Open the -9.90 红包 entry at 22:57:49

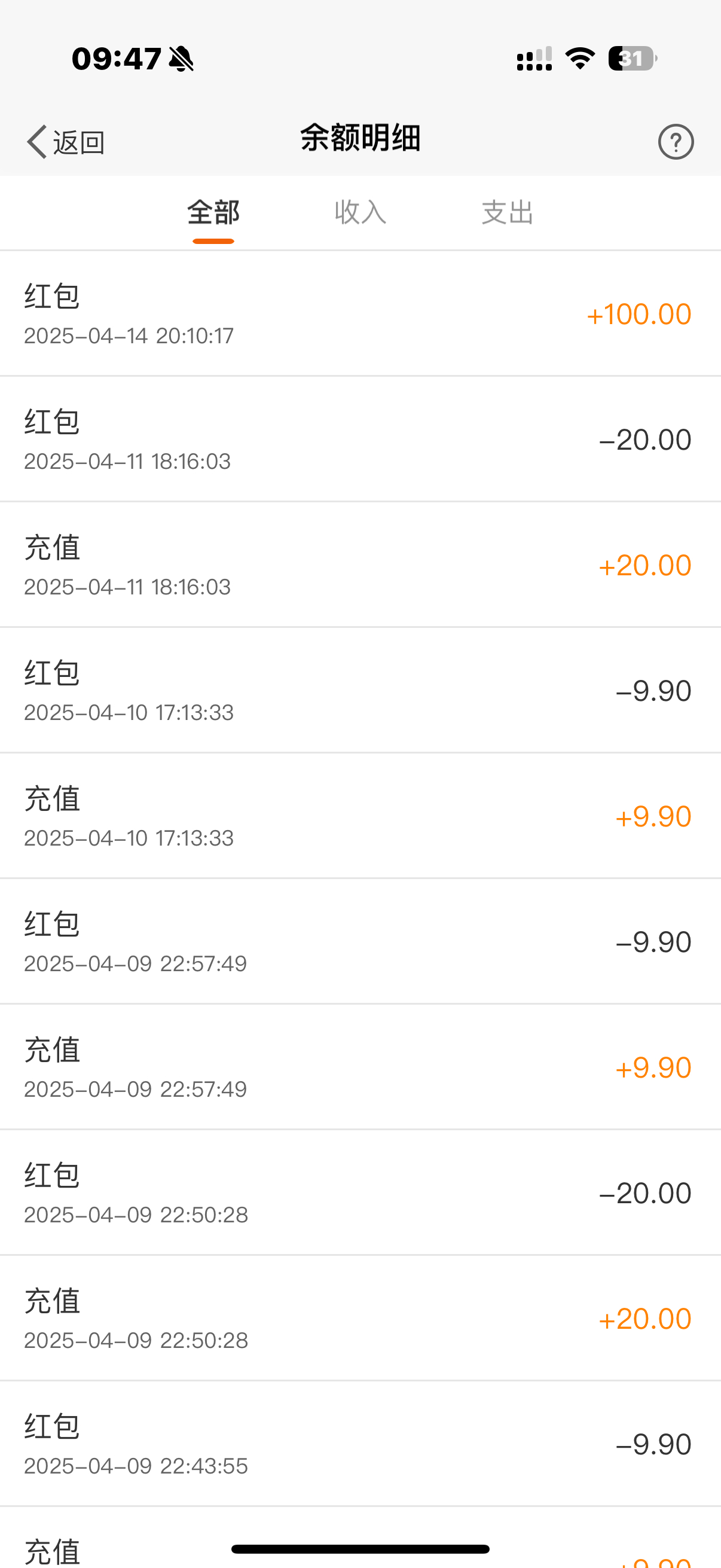(x=360, y=941)
